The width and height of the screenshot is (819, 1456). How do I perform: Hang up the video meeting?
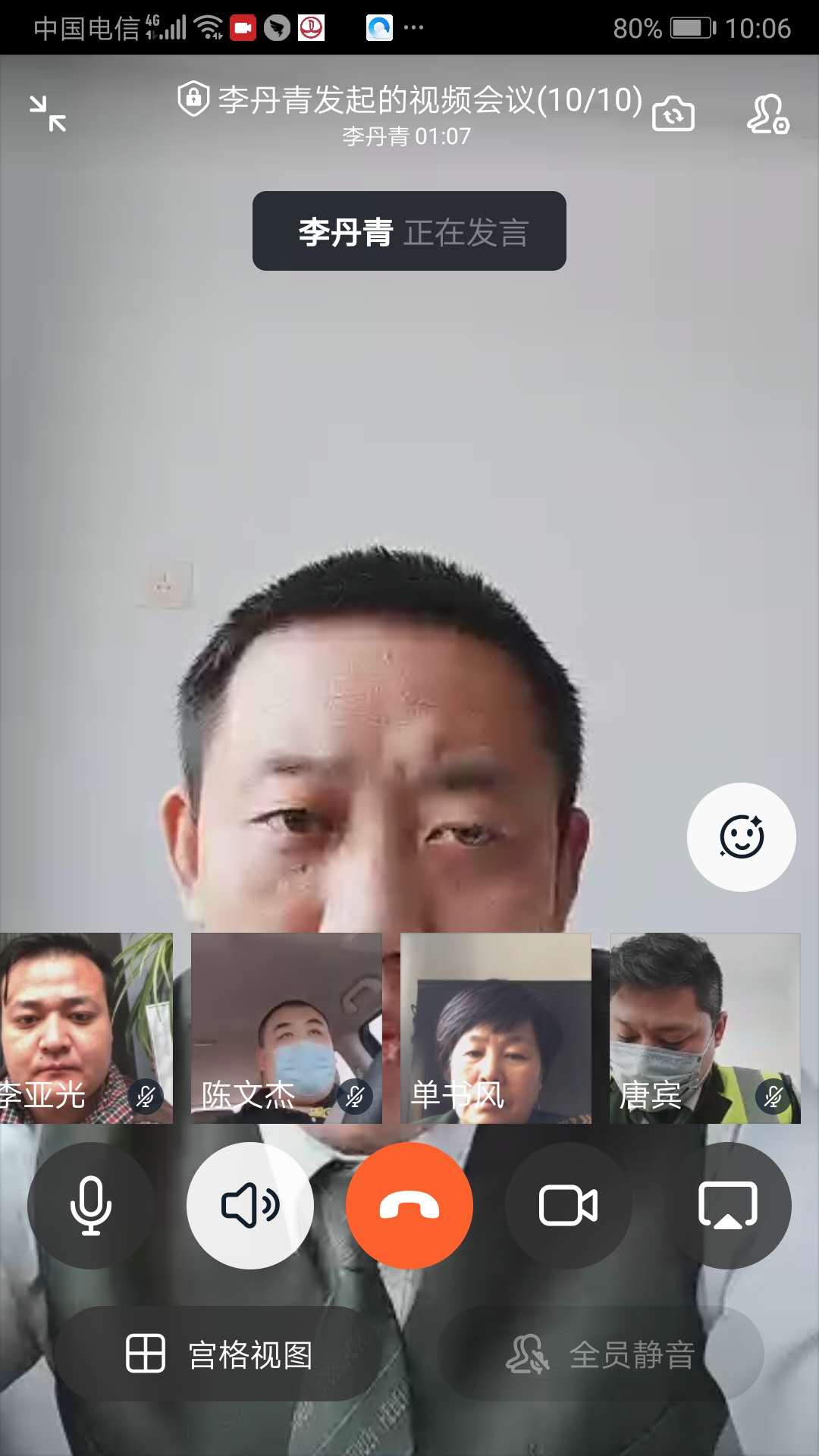pyautogui.click(x=409, y=1205)
